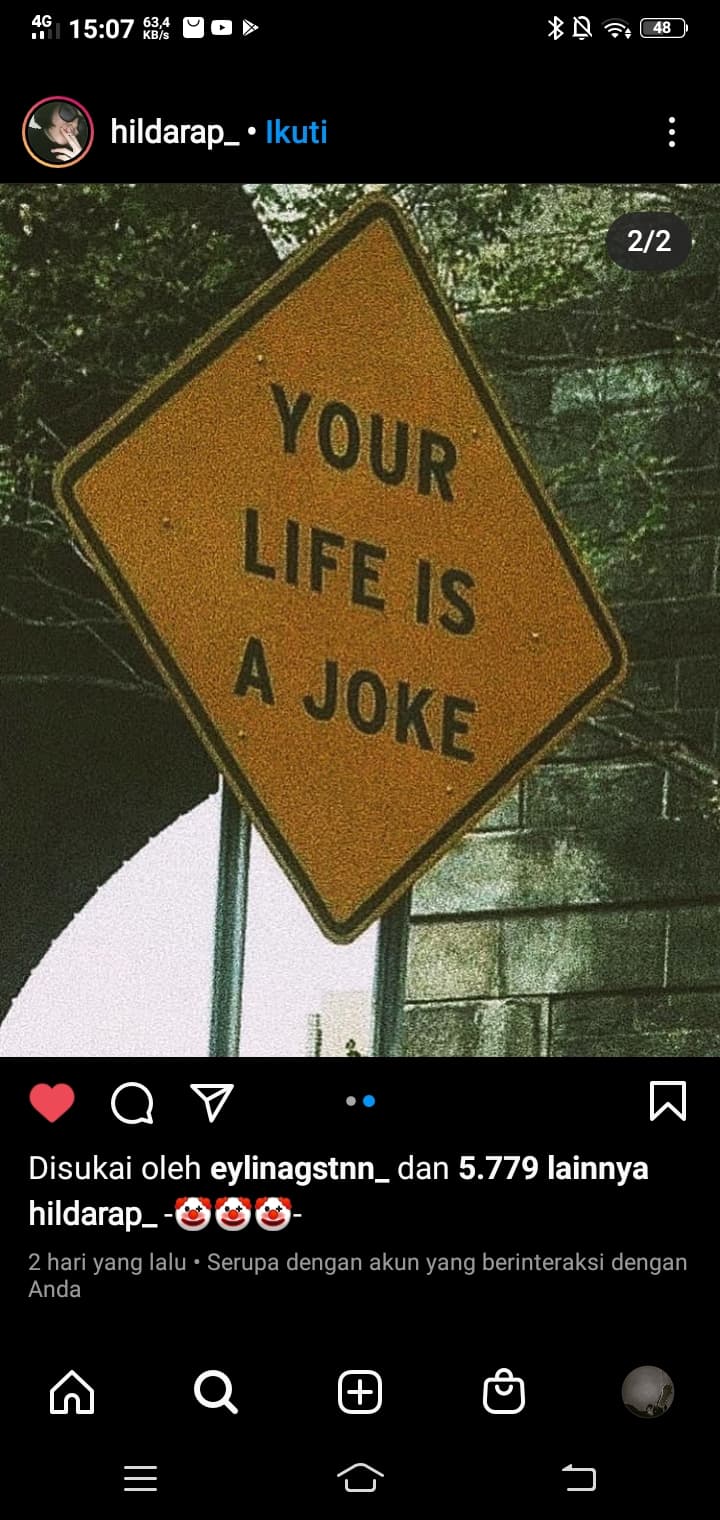Go to the Home feed tab

[72, 1391]
